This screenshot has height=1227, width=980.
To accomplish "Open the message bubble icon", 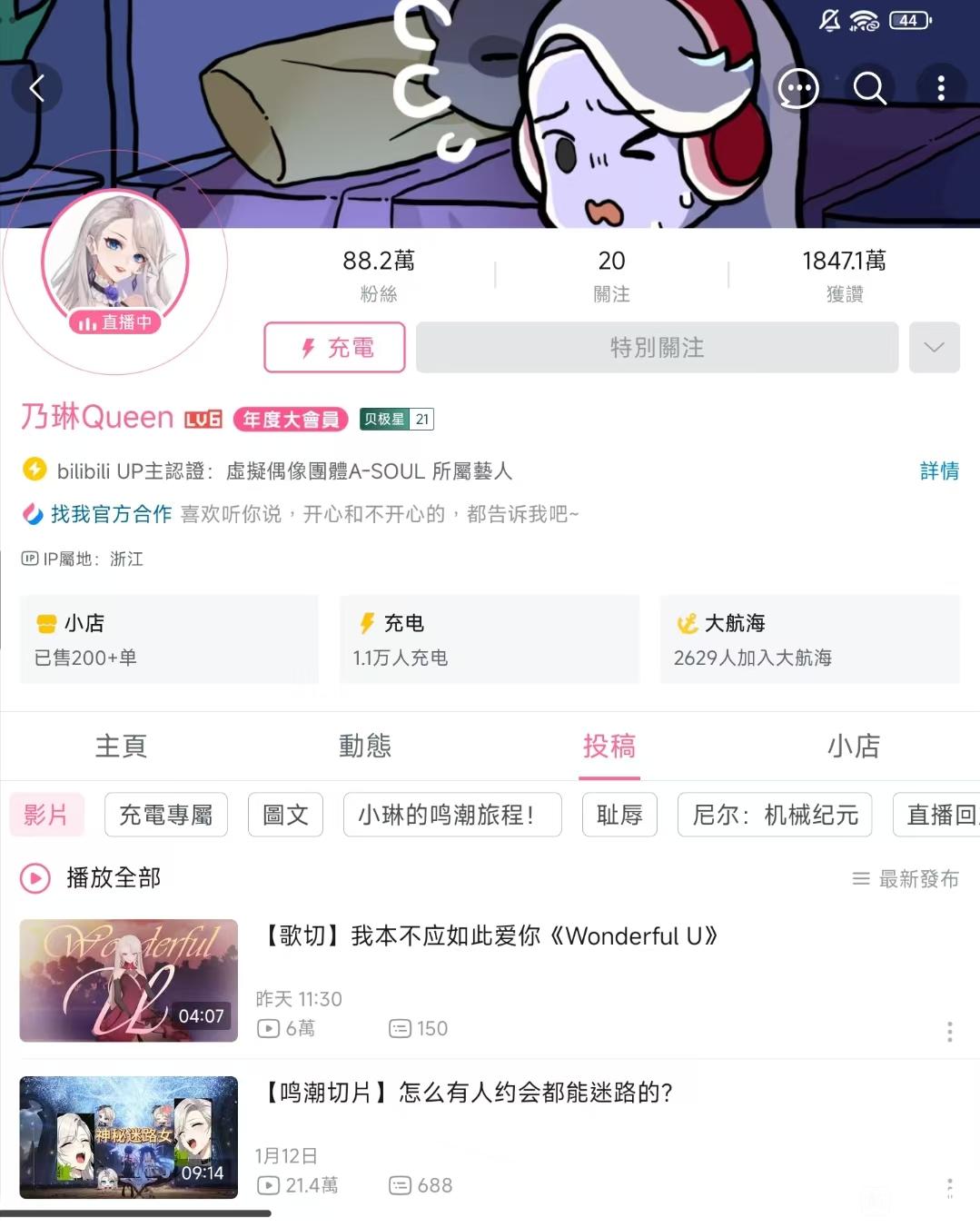I will [x=798, y=88].
